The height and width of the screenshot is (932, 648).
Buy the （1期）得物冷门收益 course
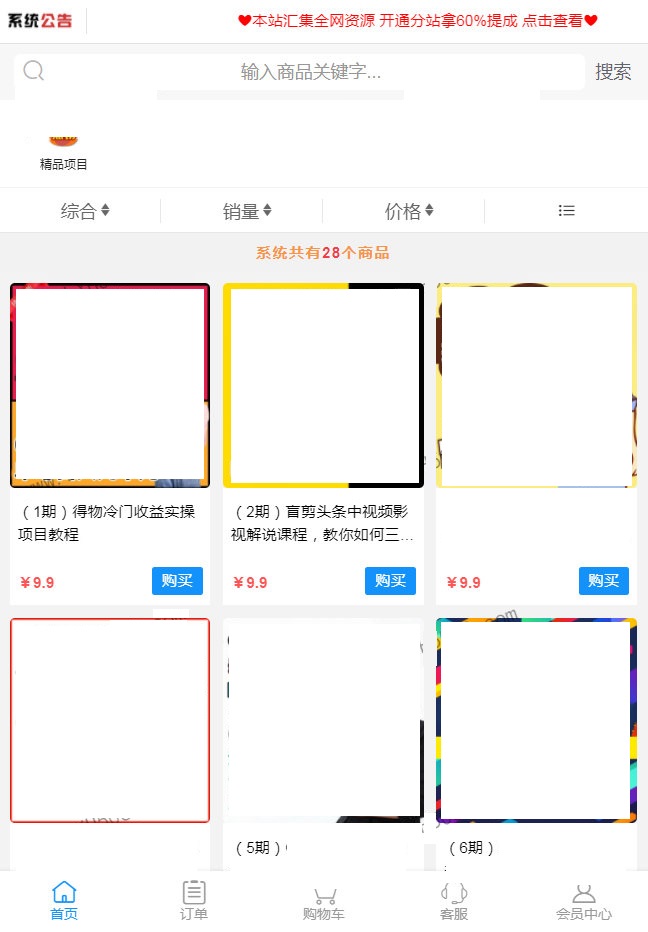[x=177, y=581]
